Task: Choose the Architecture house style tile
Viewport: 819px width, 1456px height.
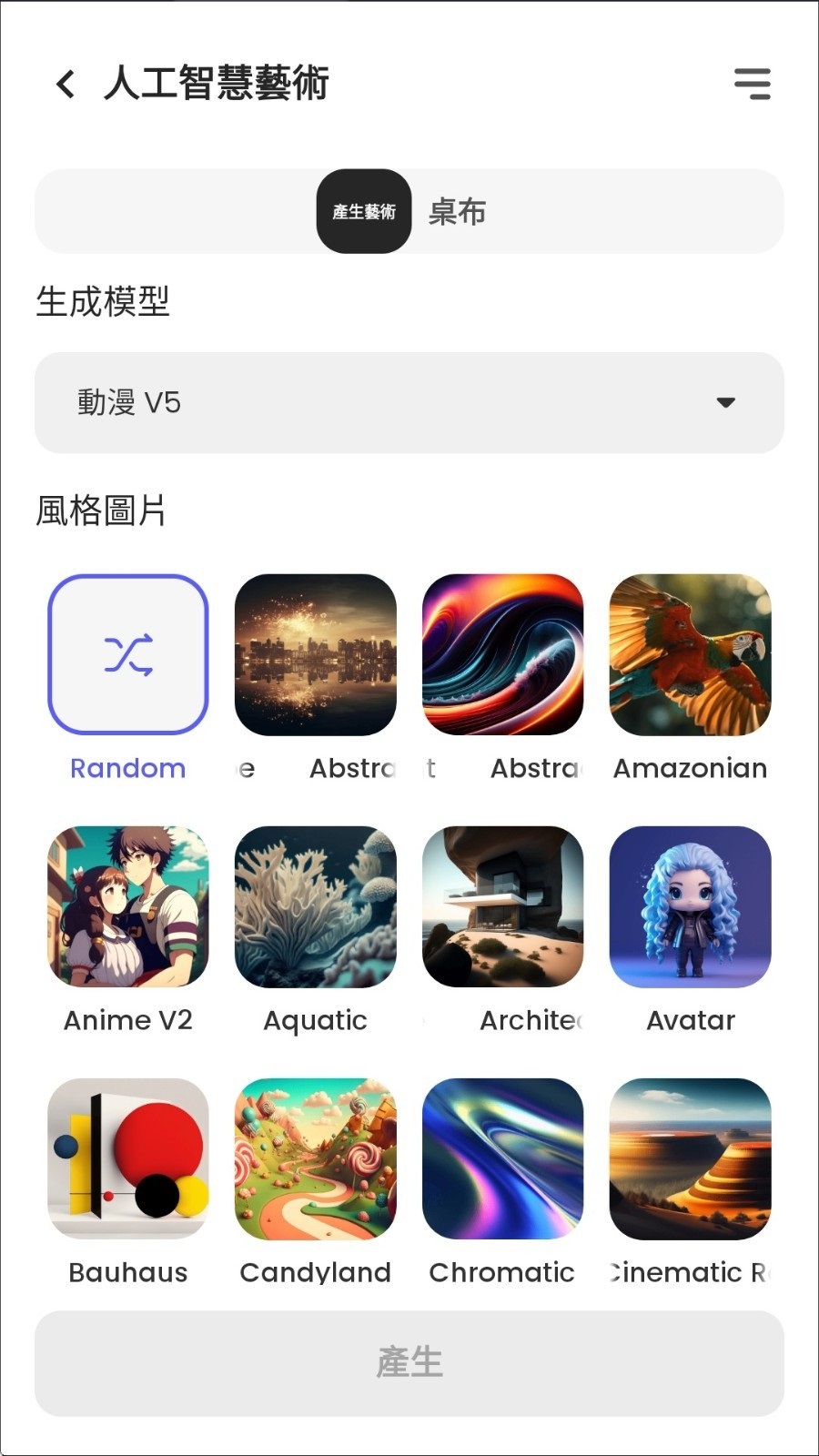Action: [502, 906]
